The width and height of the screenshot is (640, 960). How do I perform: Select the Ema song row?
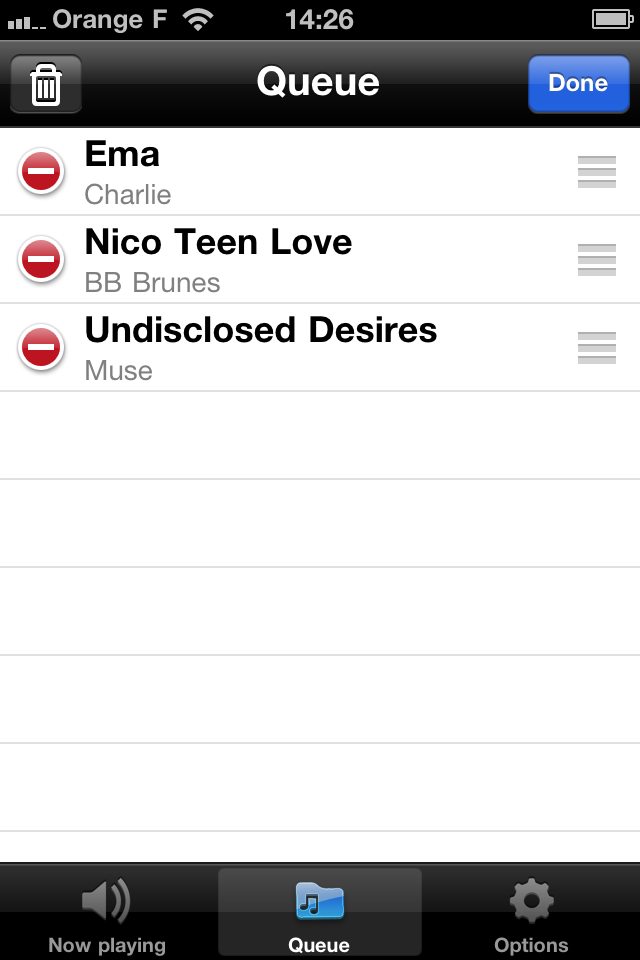[300, 172]
